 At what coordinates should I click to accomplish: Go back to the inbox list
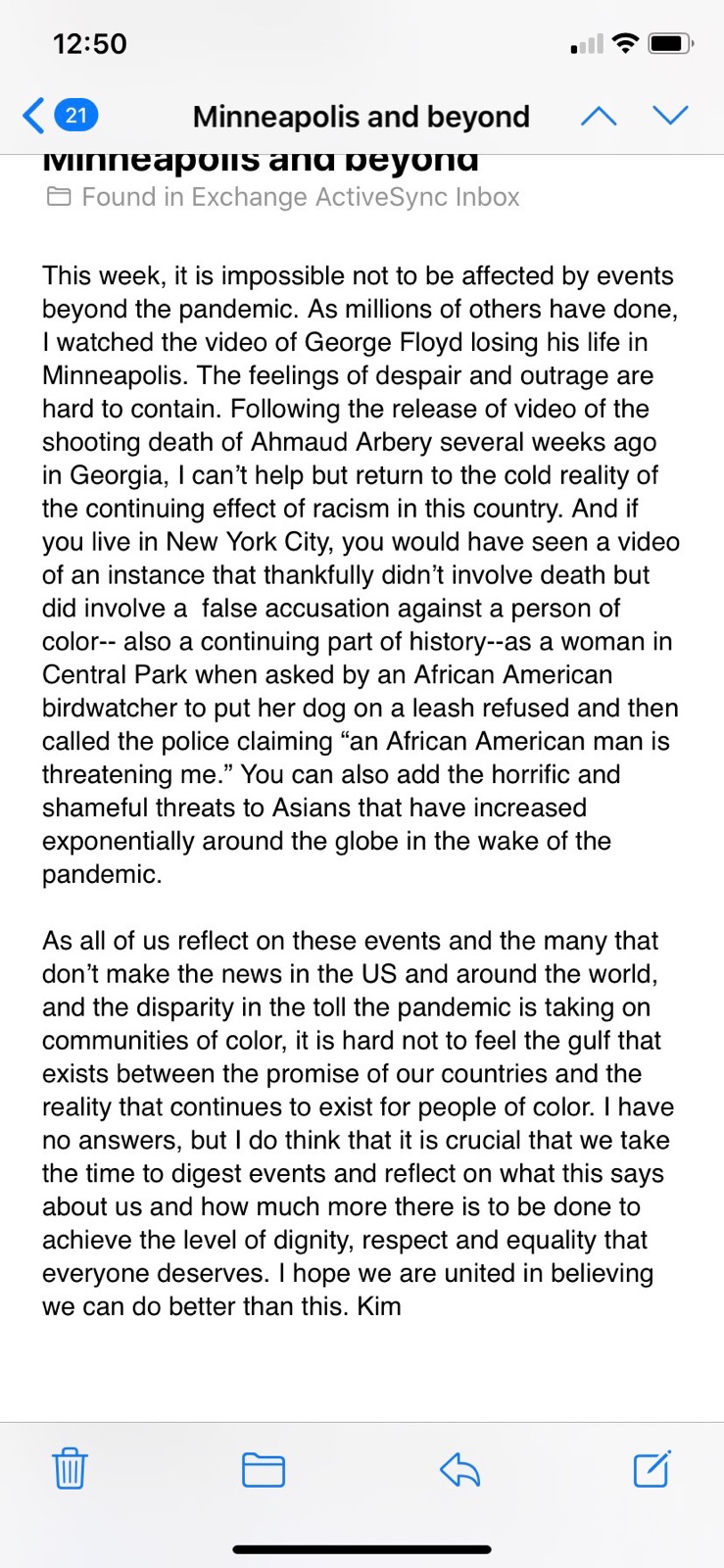pyautogui.click(x=59, y=116)
